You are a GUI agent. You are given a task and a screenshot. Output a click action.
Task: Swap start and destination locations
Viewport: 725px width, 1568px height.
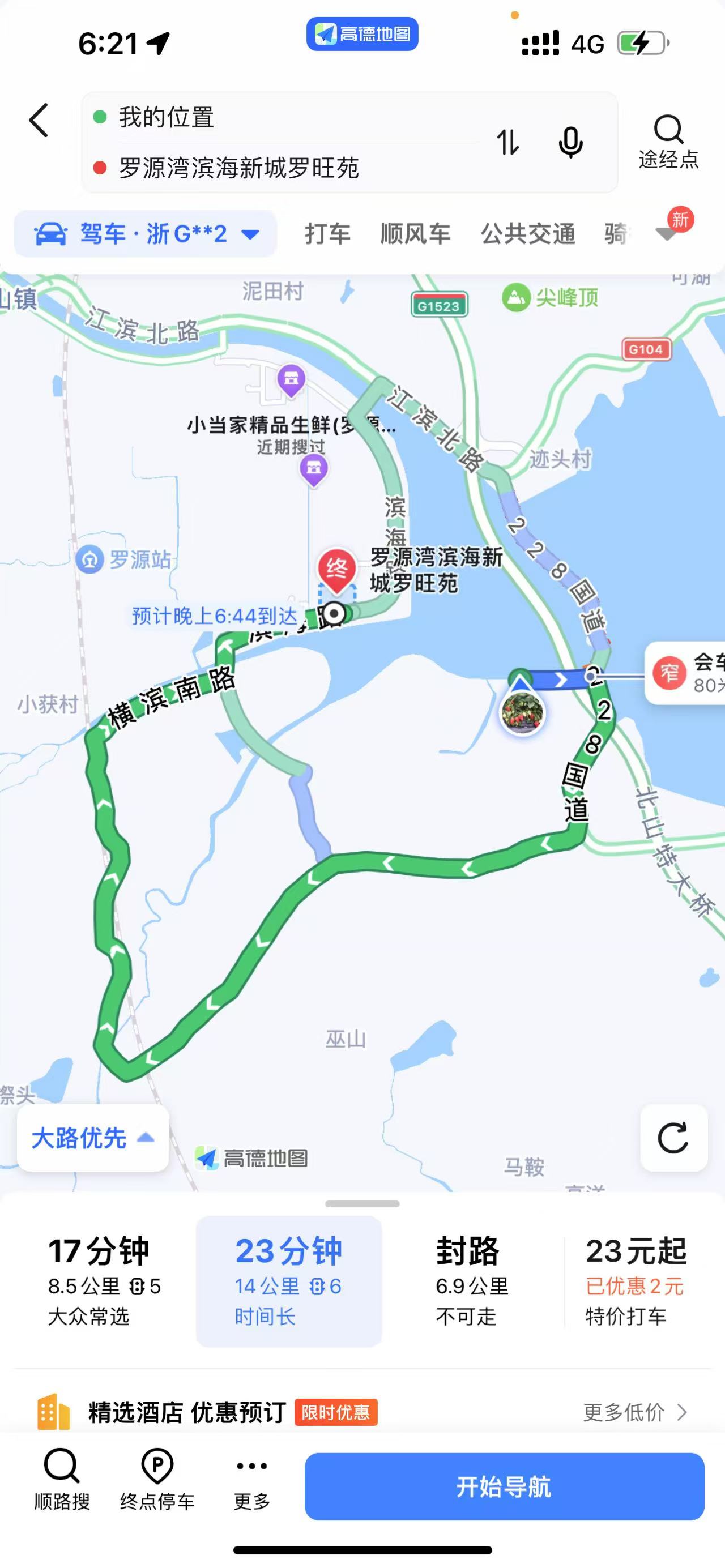click(508, 143)
